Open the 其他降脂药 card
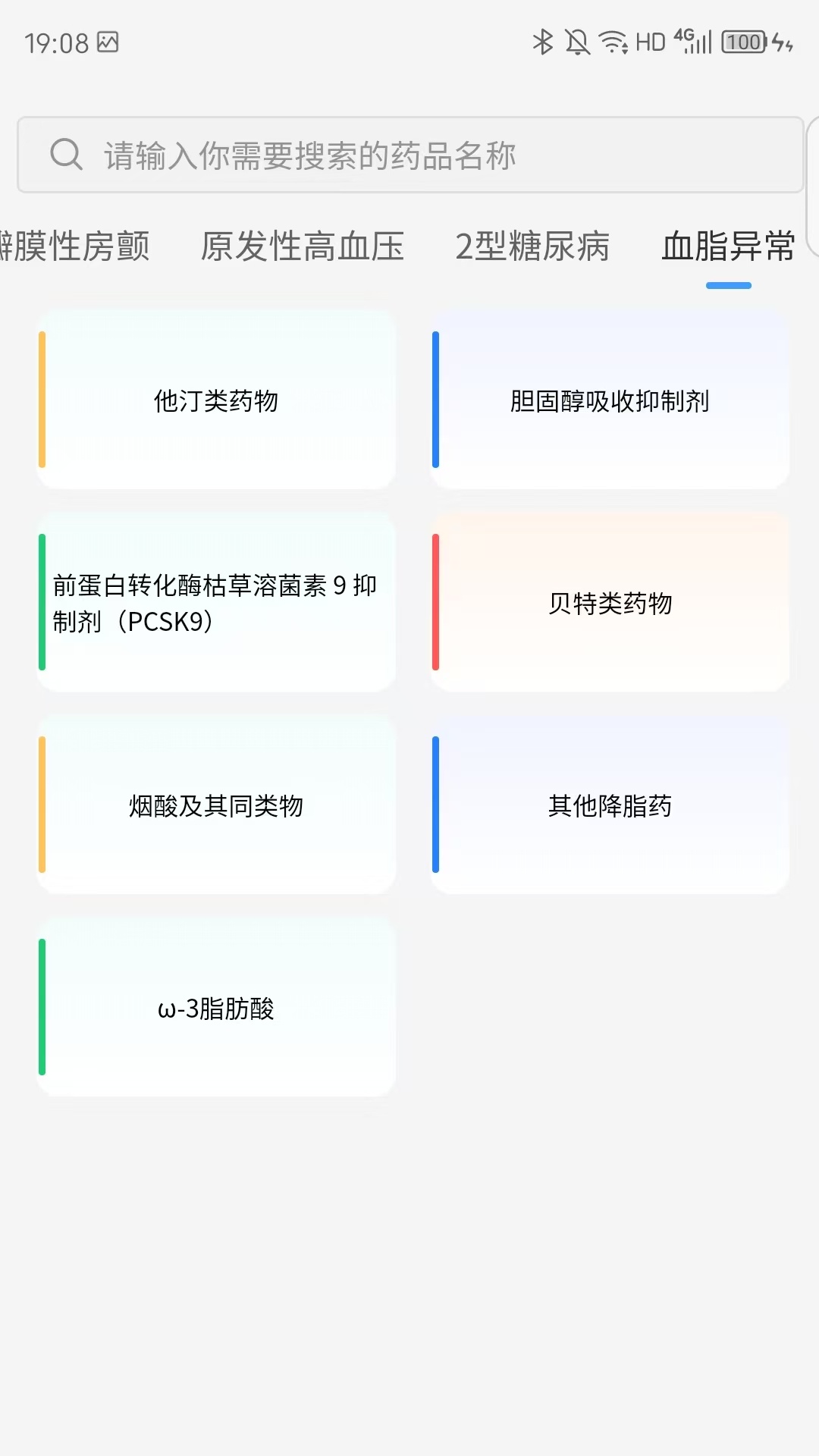The height and width of the screenshot is (1456, 819). 610,805
